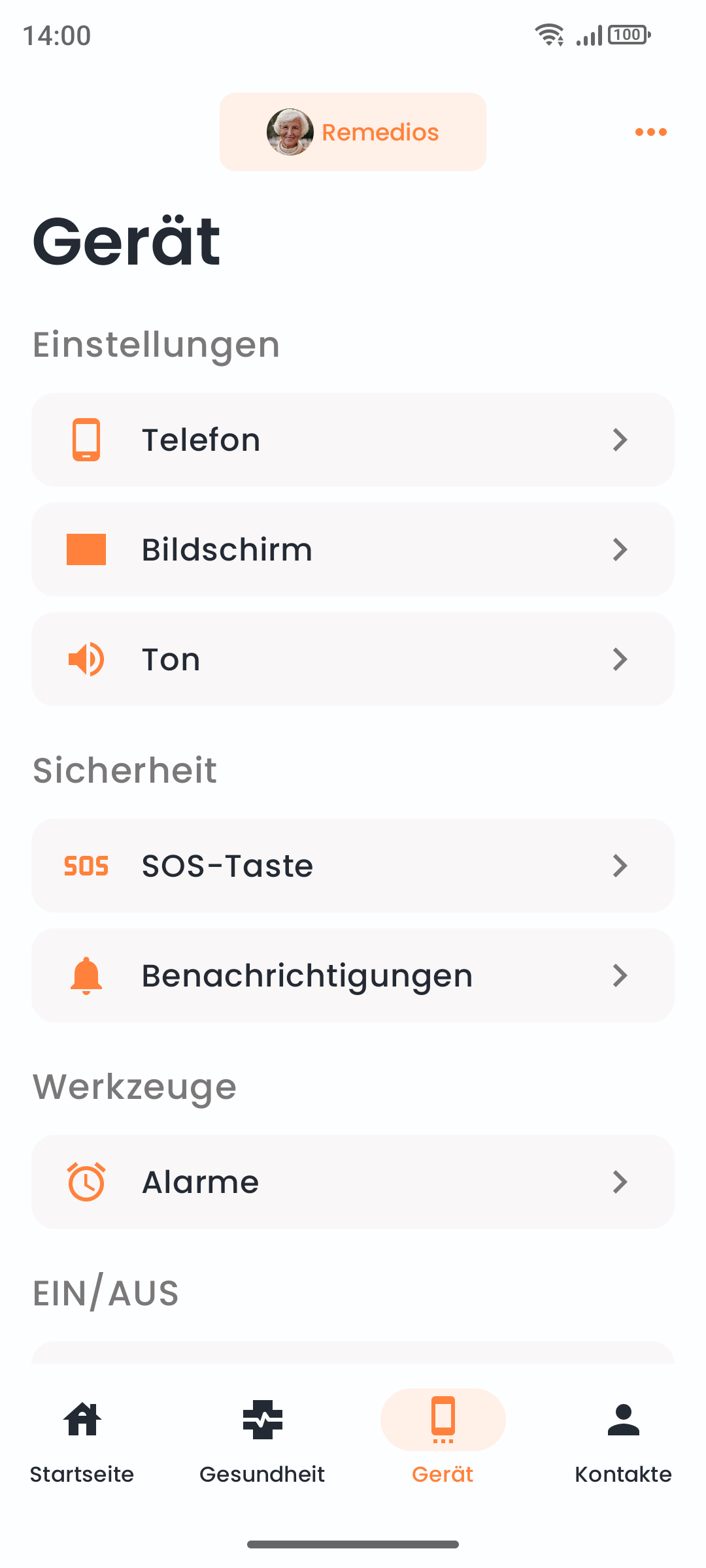
Task: Select the SOS icon
Action: point(86,866)
